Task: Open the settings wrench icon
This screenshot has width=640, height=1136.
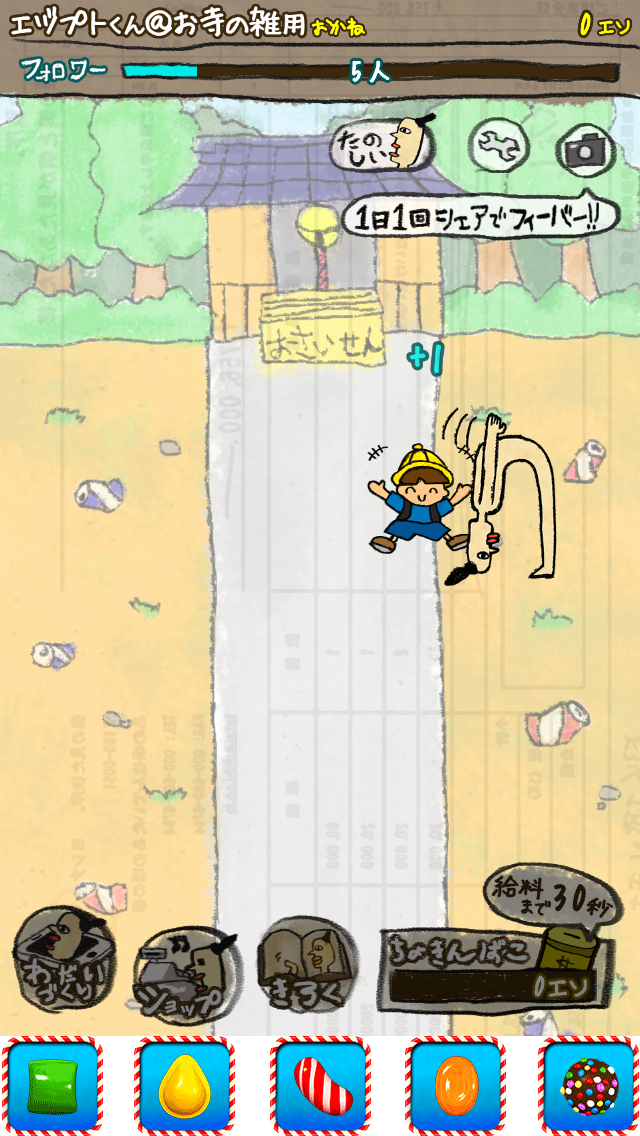Action: pos(498,148)
